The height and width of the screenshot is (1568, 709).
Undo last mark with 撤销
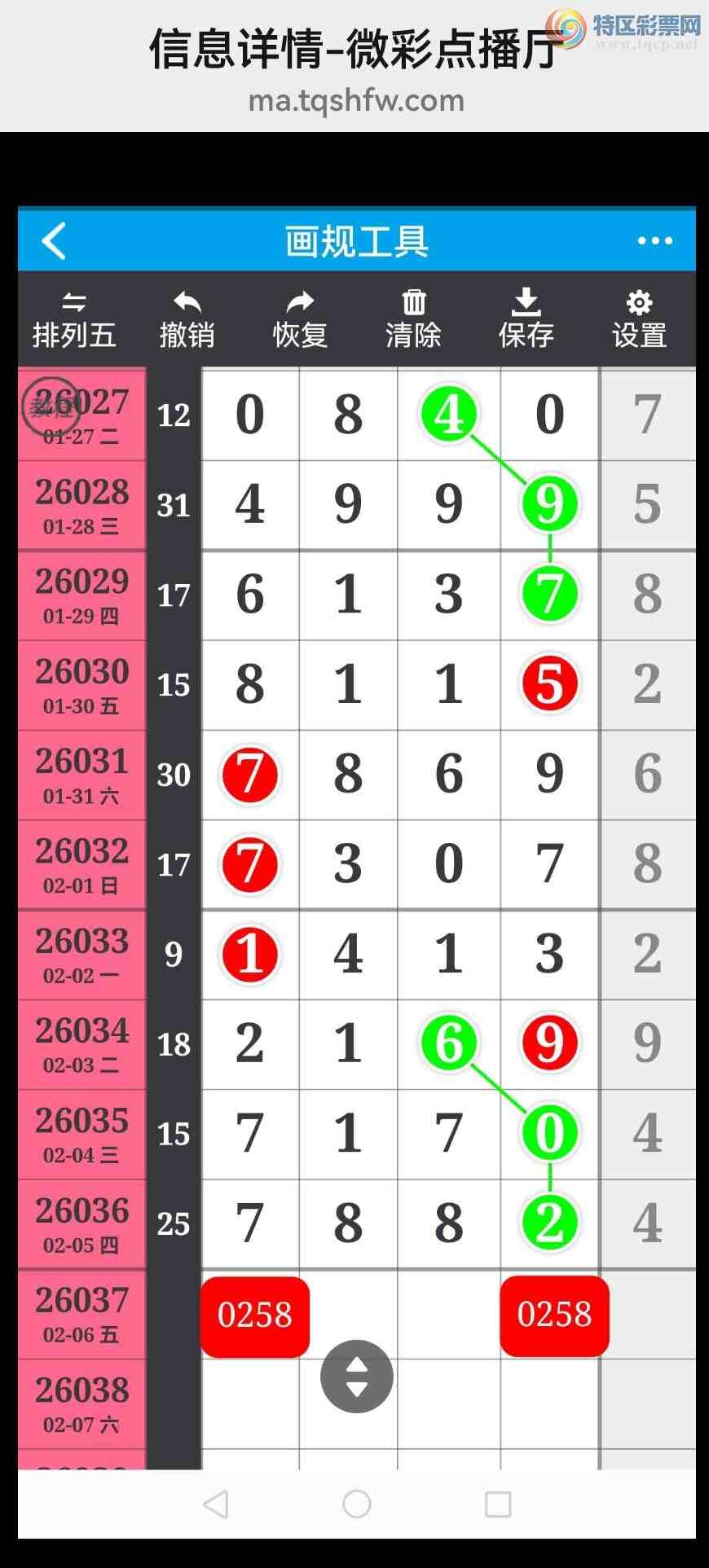coord(187,320)
